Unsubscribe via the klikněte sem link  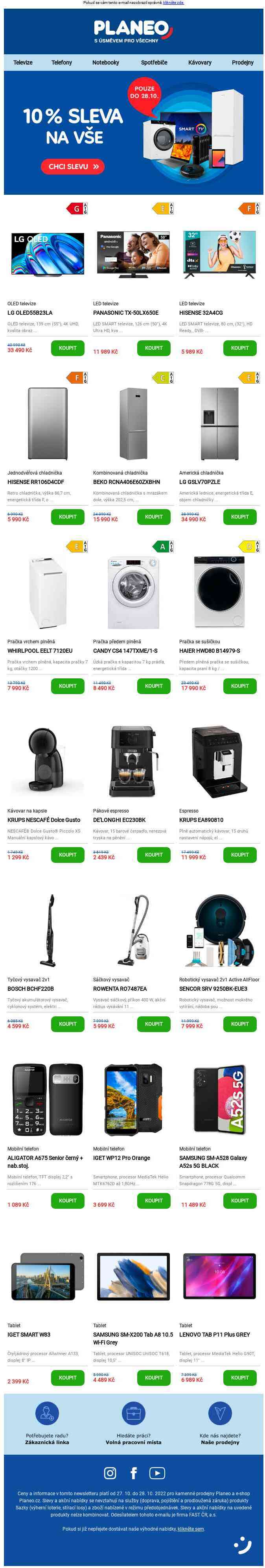click(191, 1528)
